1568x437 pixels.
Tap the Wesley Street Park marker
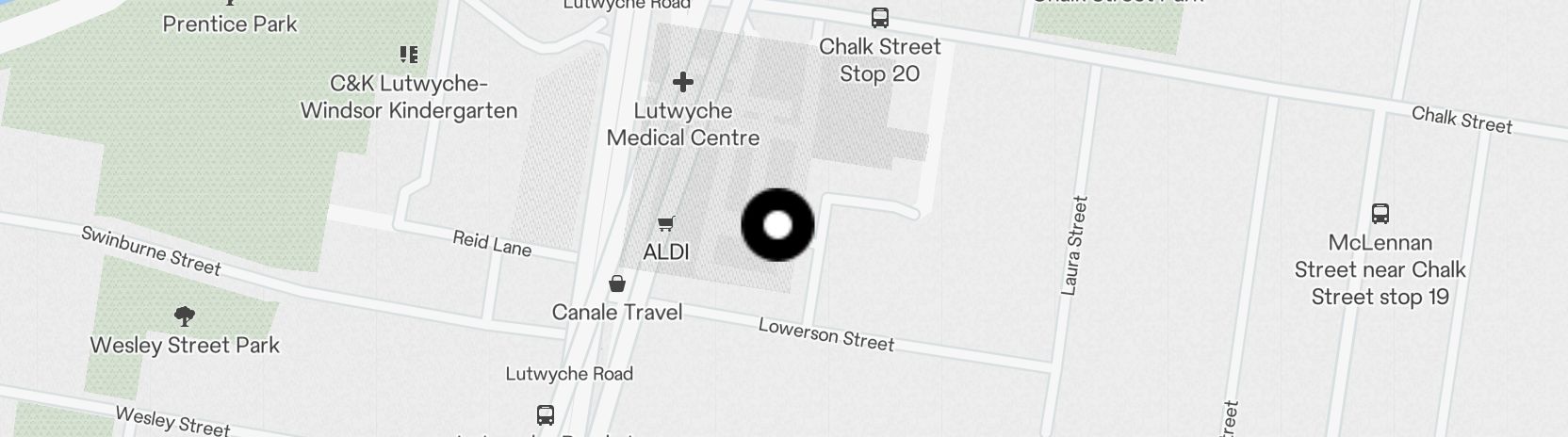pyautogui.click(x=185, y=316)
